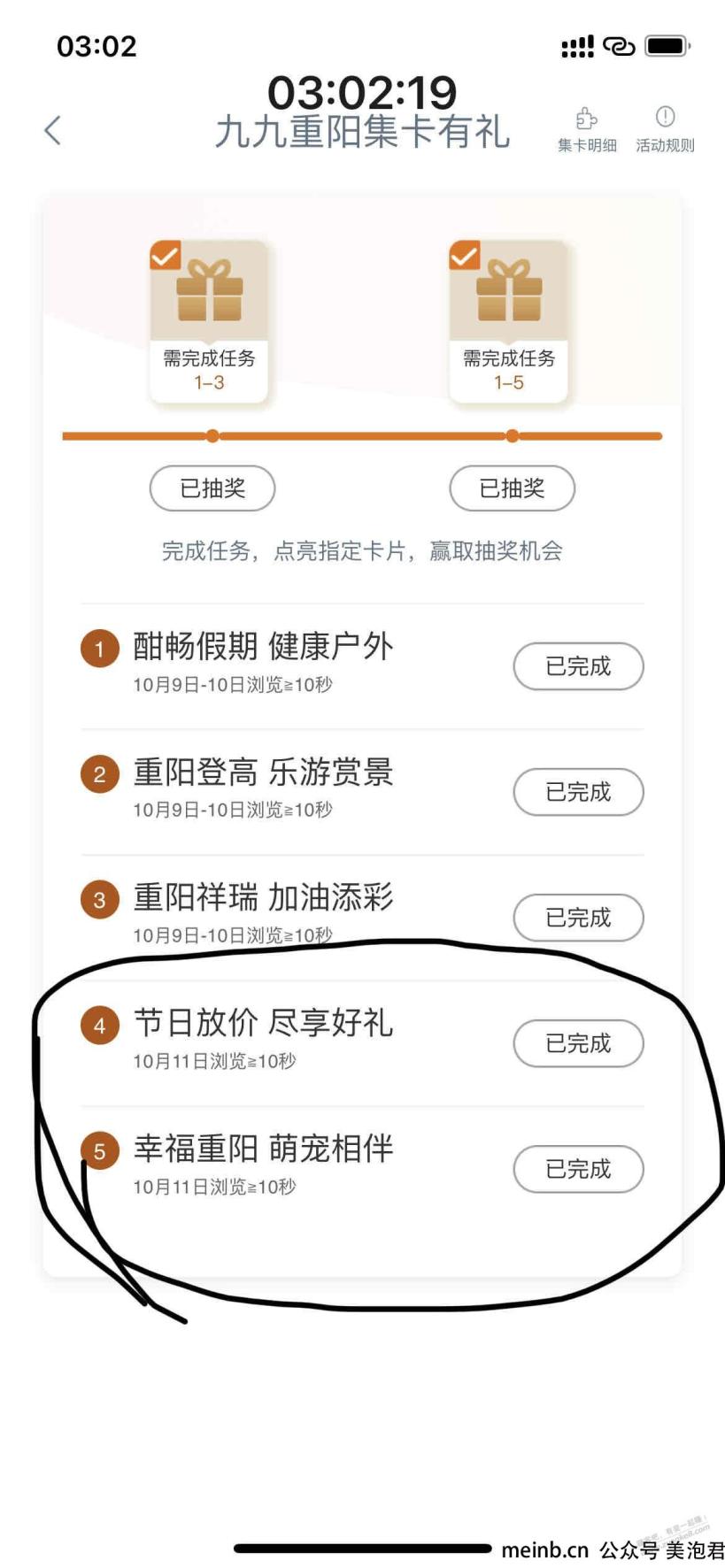Image resolution: width=725 pixels, height=1568 pixels.
Task: Tap 已完成 for 重阳祥瑞 加油添彩
Action: [578, 918]
